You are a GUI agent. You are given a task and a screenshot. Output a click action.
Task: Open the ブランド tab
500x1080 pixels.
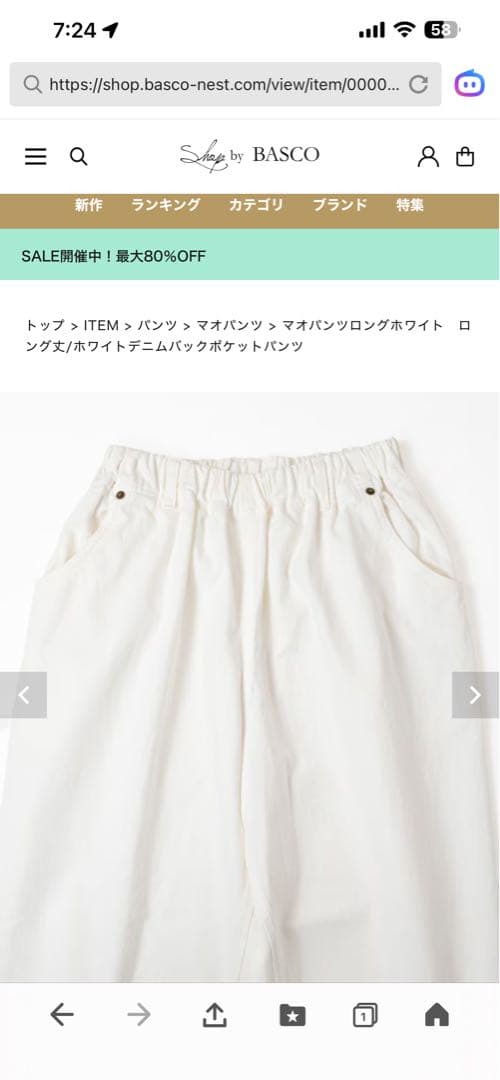coord(340,205)
